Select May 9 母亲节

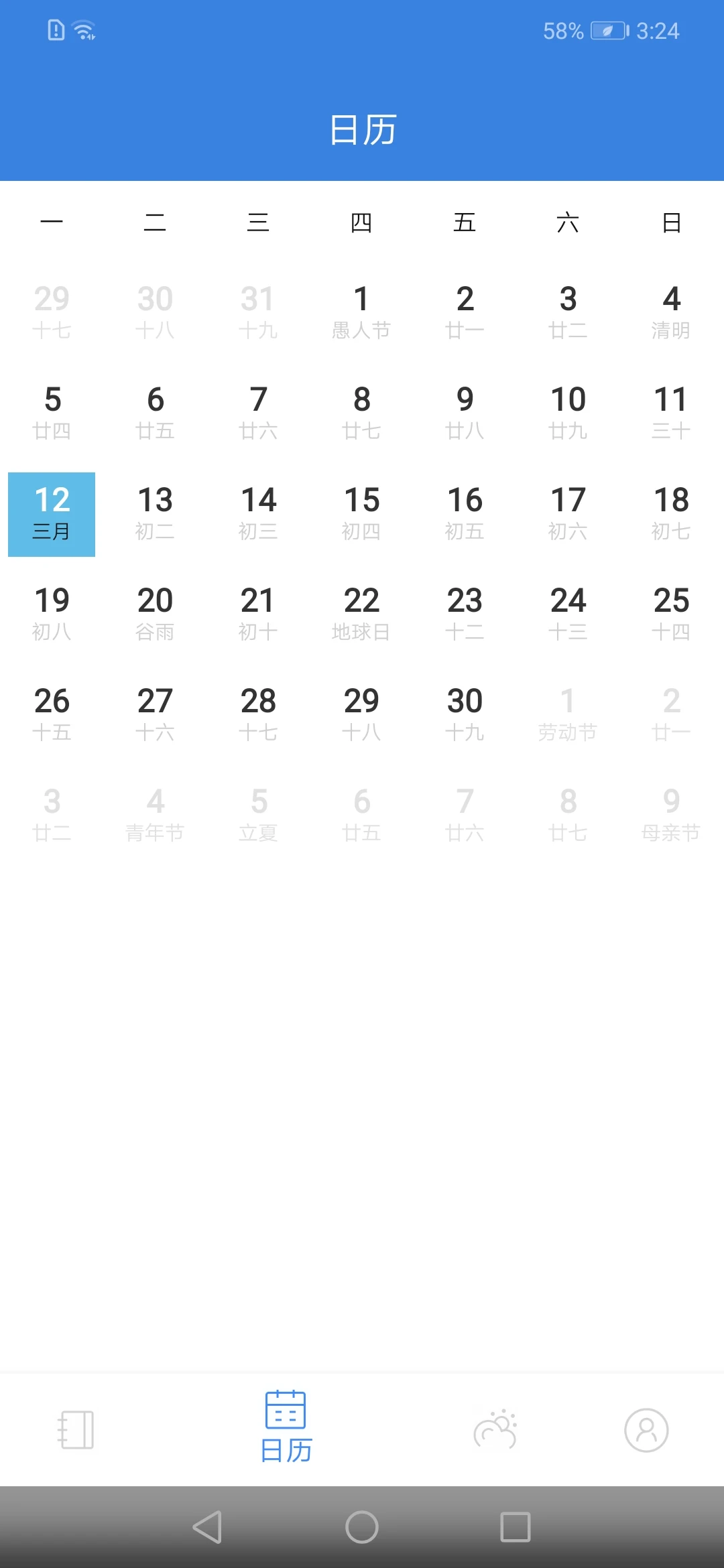pos(671,815)
